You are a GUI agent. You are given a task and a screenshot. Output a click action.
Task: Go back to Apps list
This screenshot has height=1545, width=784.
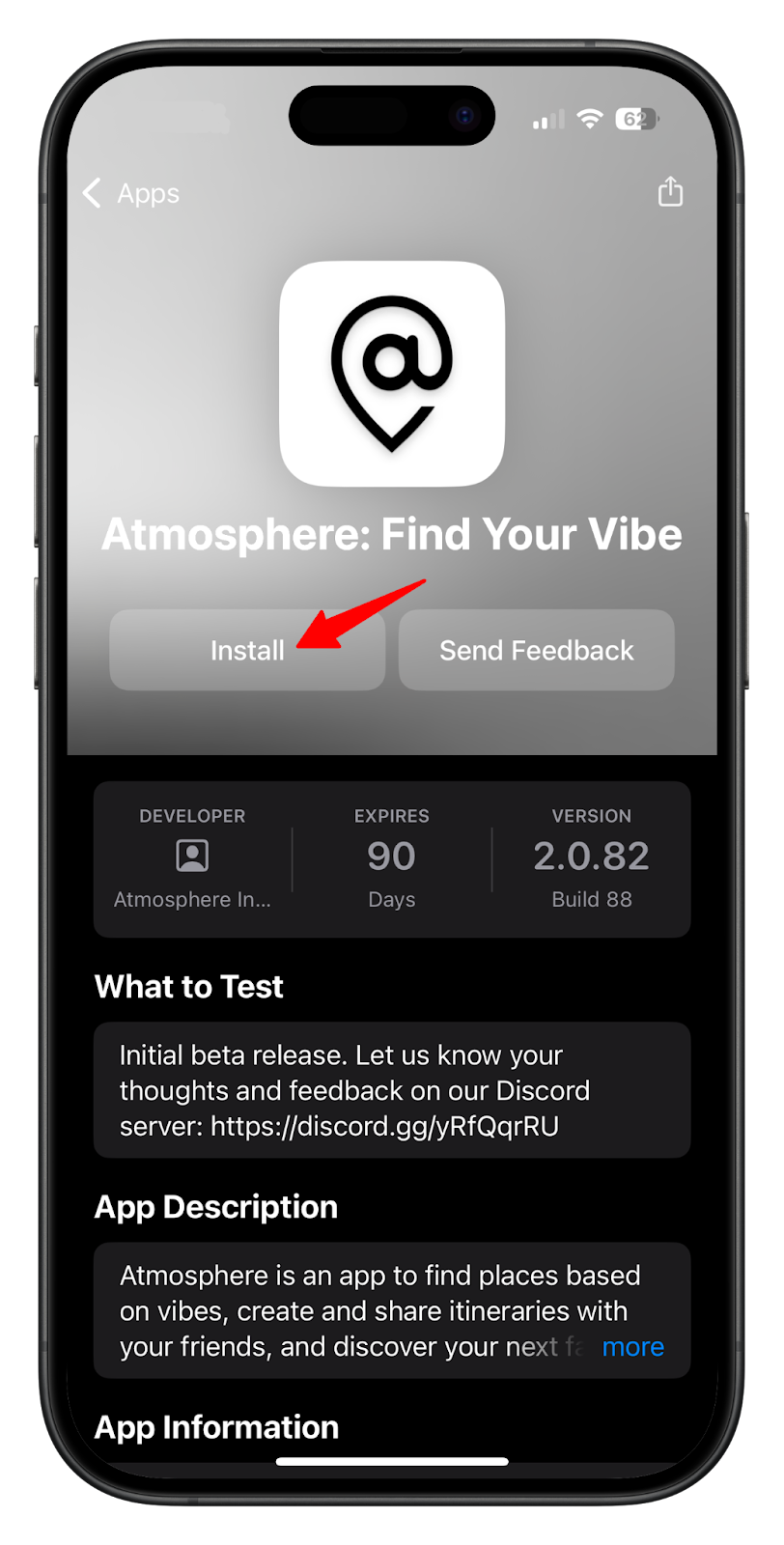click(x=131, y=193)
